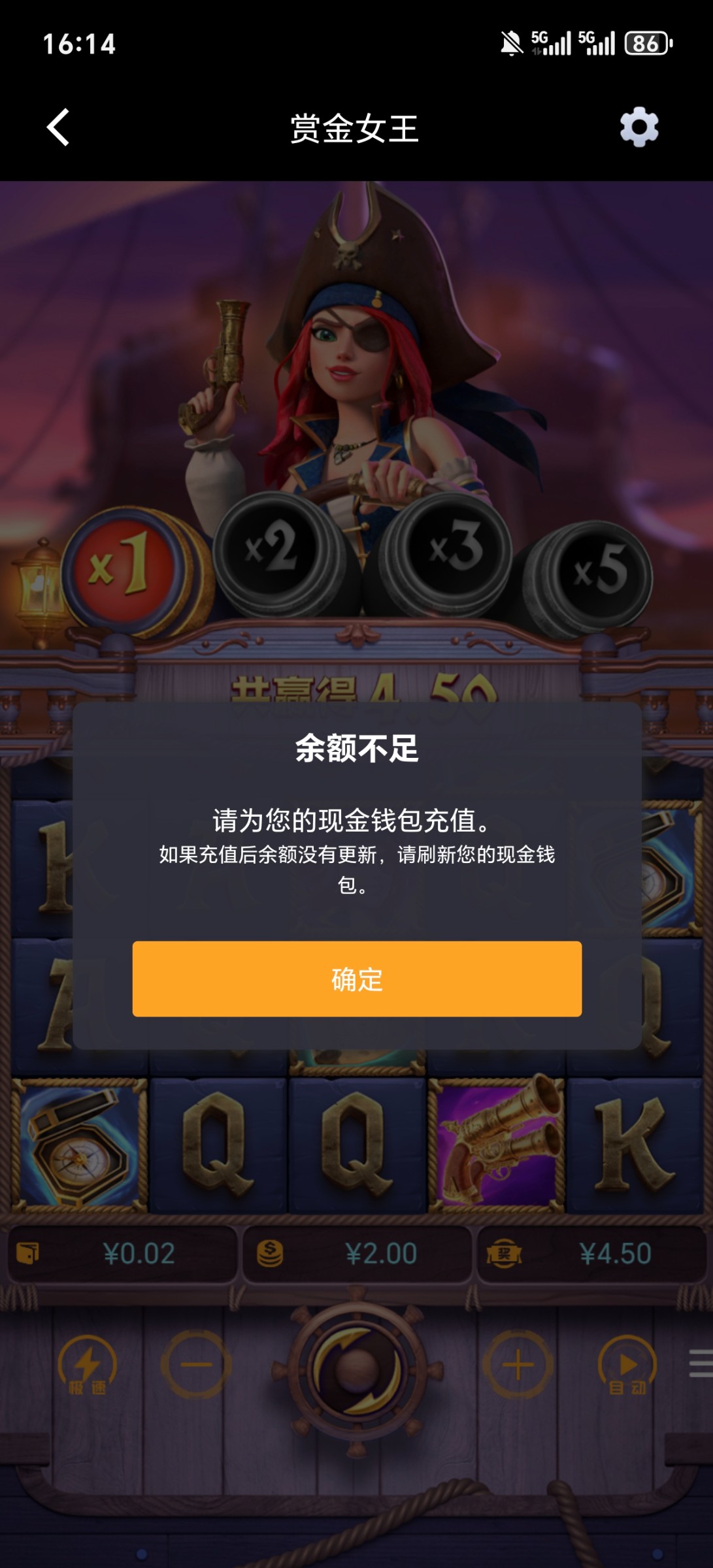Confirm the 余额不足 dialog with 确定
The width and height of the screenshot is (713, 1568).
coord(357,979)
